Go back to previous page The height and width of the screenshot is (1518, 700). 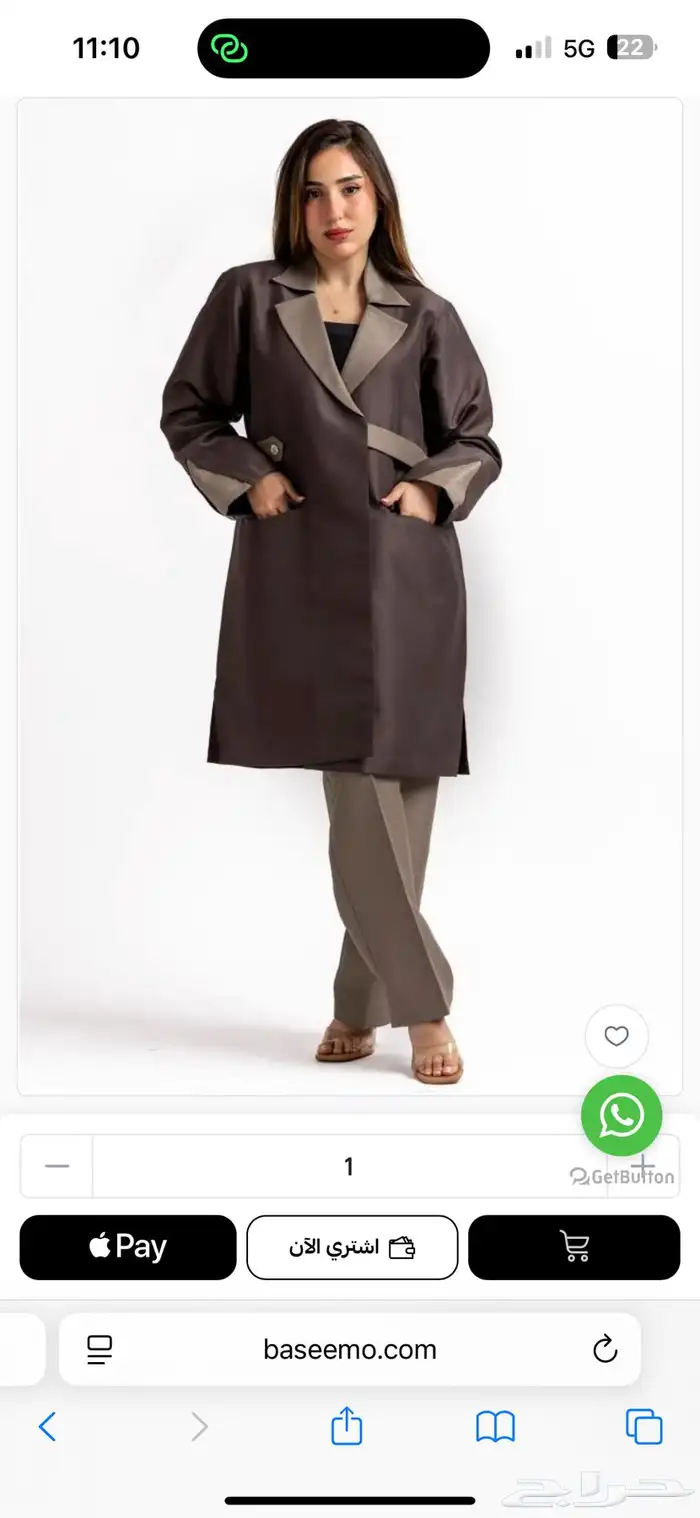pos(47,1427)
